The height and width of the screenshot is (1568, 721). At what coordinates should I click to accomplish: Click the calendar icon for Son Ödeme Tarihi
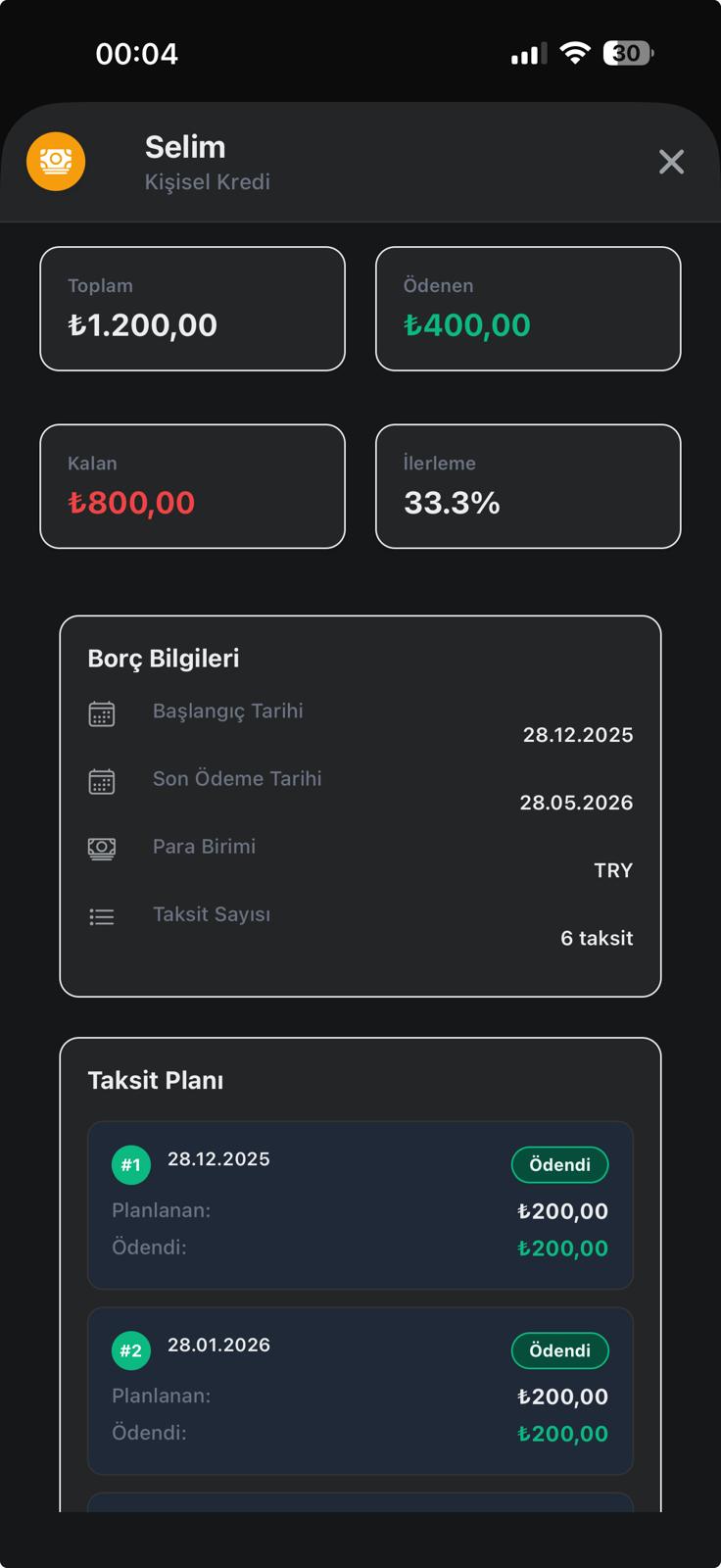pos(102,779)
